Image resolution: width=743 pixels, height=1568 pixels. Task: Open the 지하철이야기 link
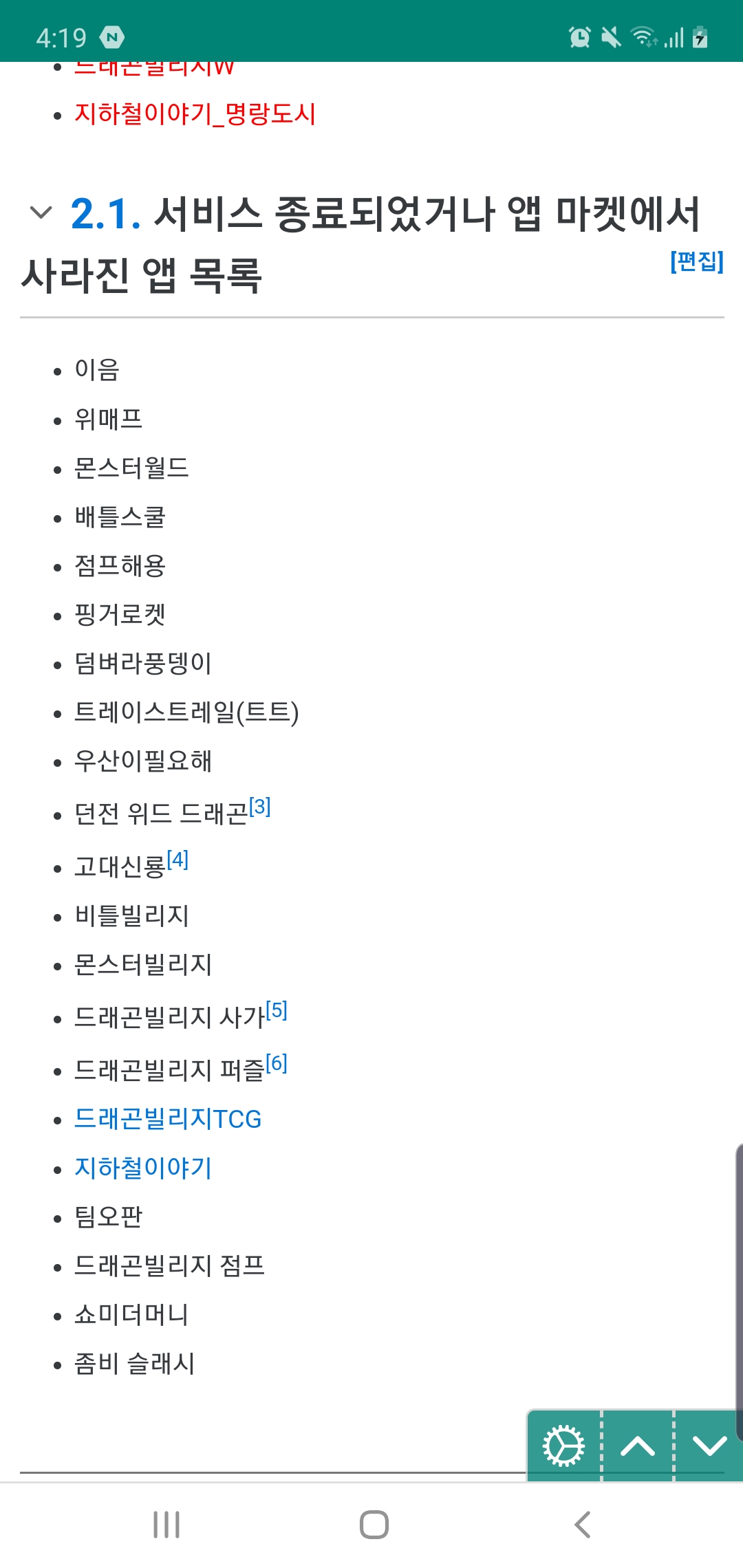click(x=143, y=1168)
